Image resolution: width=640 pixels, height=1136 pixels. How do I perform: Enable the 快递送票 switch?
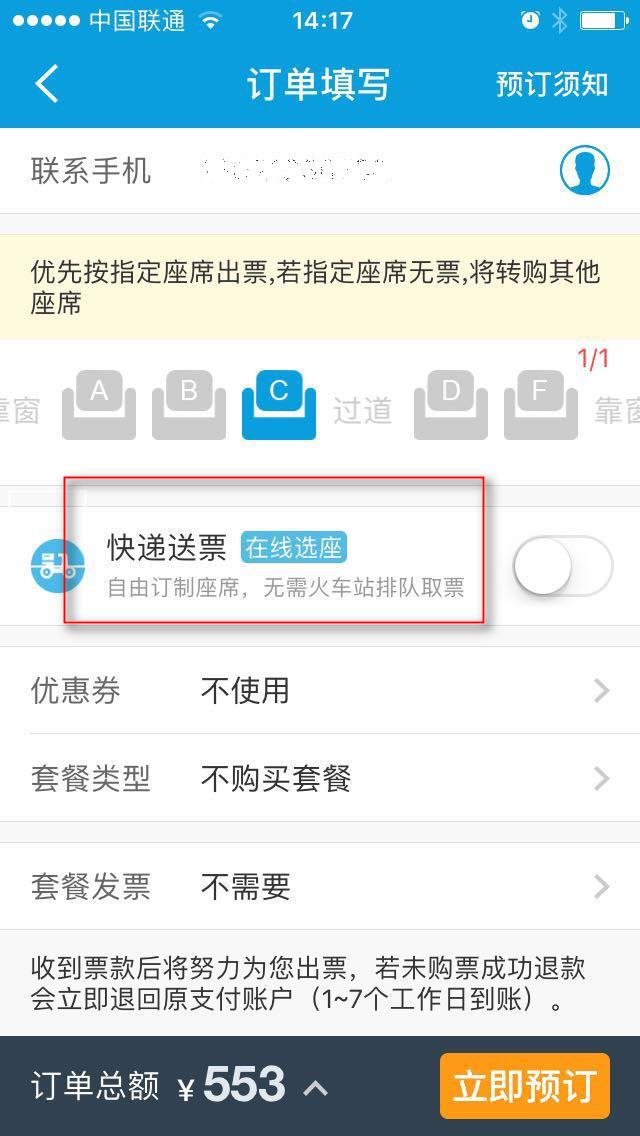pyautogui.click(x=562, y=566)
